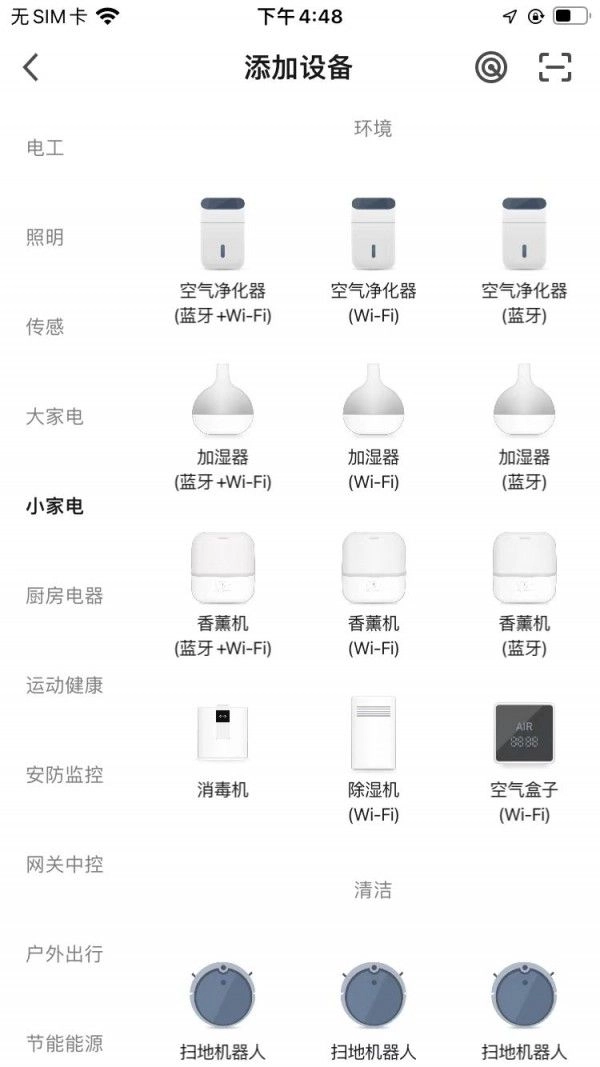Select the 大家电 category
Image resolution: width=600 pixels, height=1067 pixels.
(x=55, y=416)
